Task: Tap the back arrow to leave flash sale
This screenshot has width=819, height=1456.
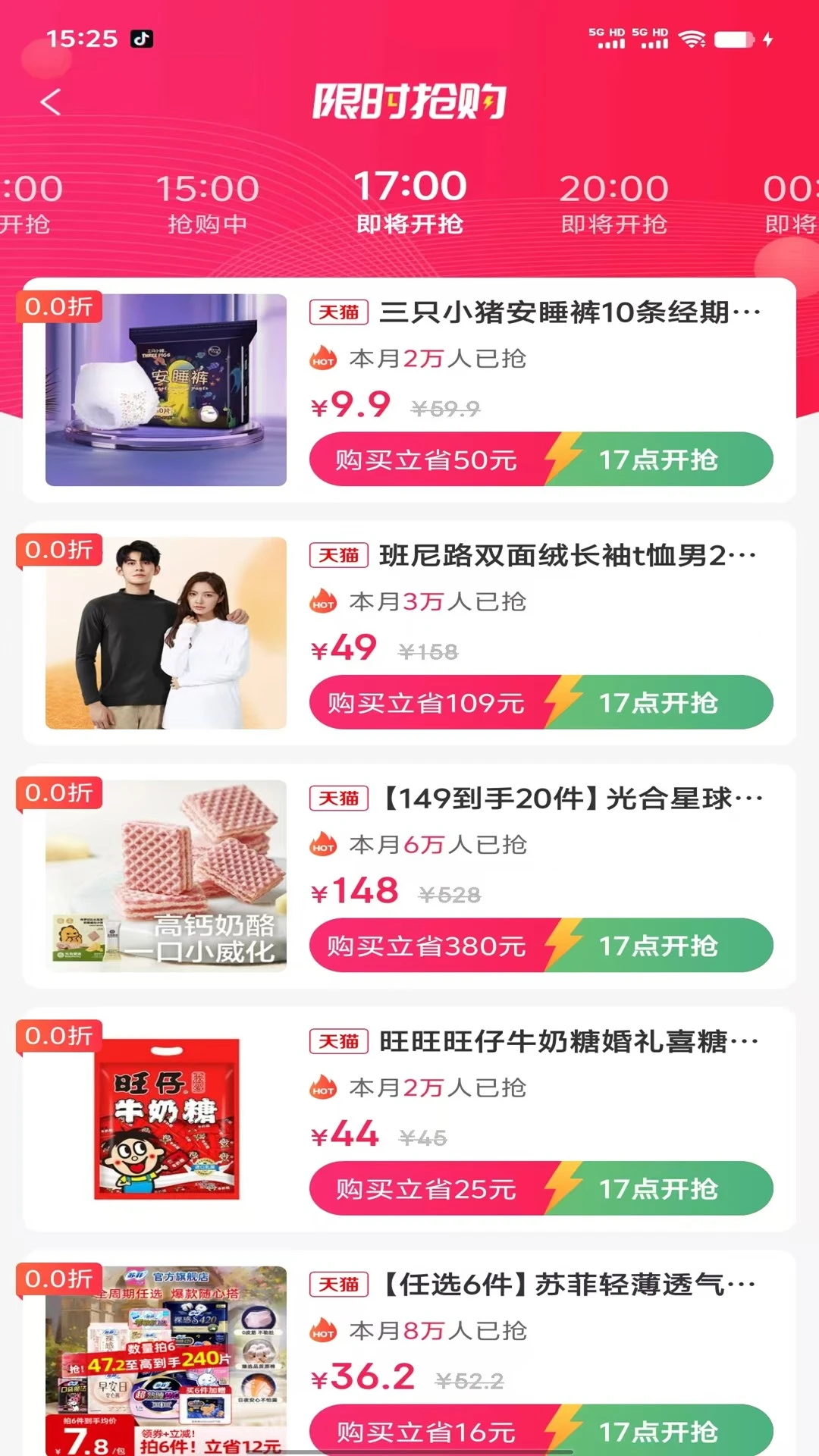Action: [x=50, y=103]
